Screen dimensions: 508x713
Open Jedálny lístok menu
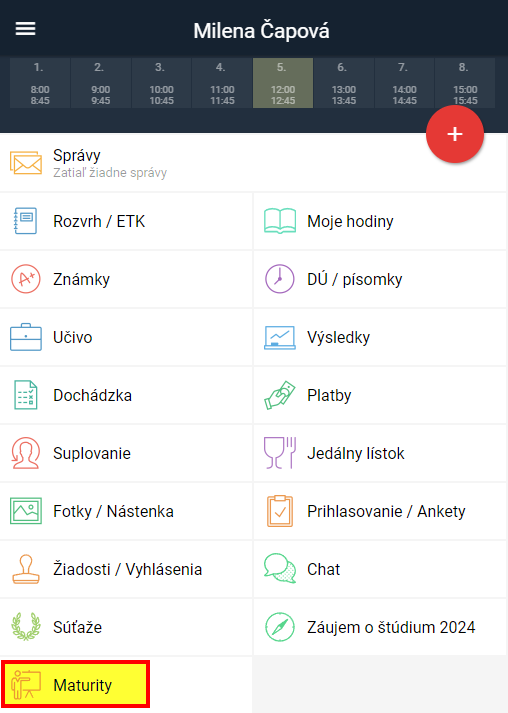(x=380, y=453)
